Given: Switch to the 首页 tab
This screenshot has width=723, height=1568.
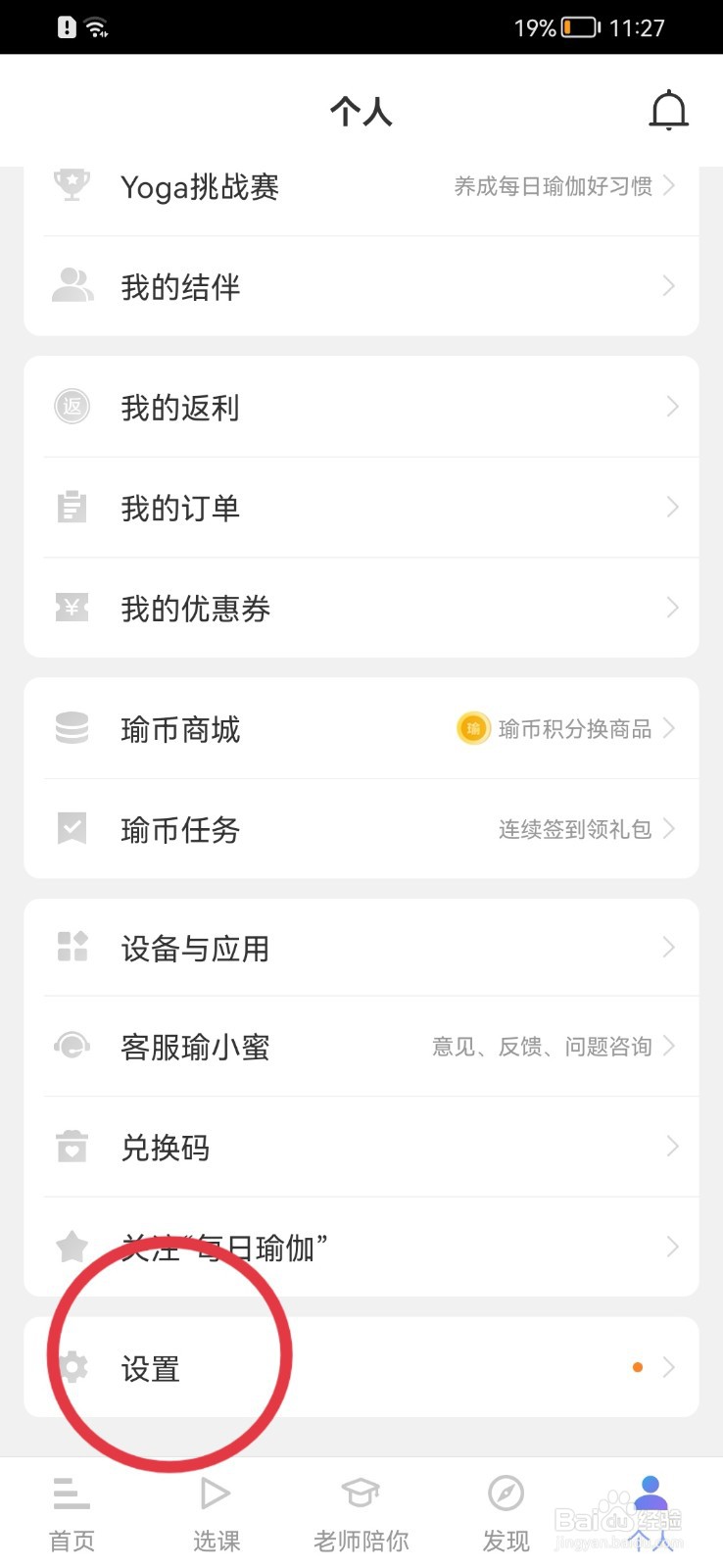Looking at the screenshot, I should tap(72, 1514).
